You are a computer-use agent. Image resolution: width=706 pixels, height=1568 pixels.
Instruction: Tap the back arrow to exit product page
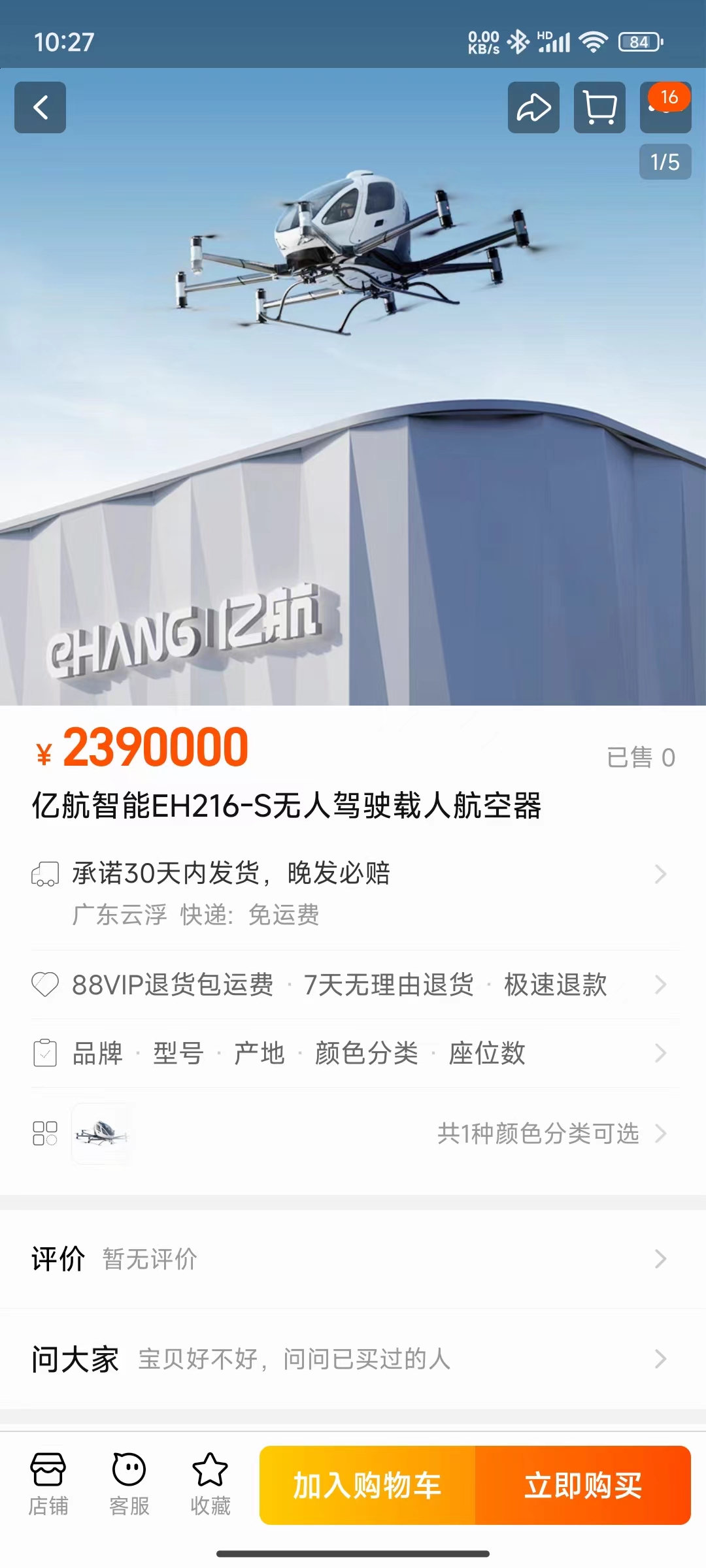(x=41, y=108)
